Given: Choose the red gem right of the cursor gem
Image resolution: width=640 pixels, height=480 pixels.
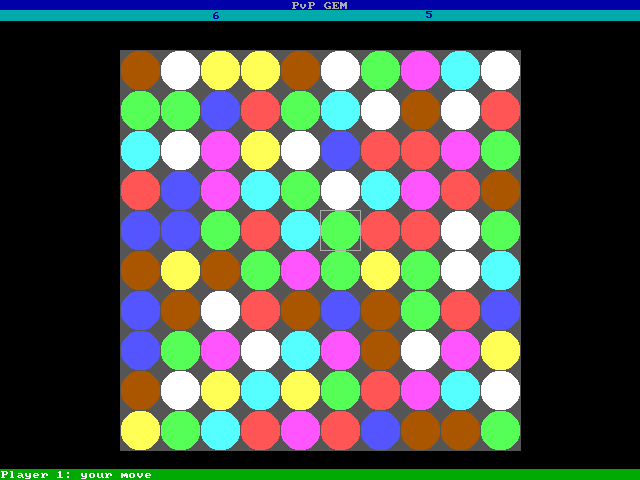Looking at the screenshot, I should pos(380,230).
